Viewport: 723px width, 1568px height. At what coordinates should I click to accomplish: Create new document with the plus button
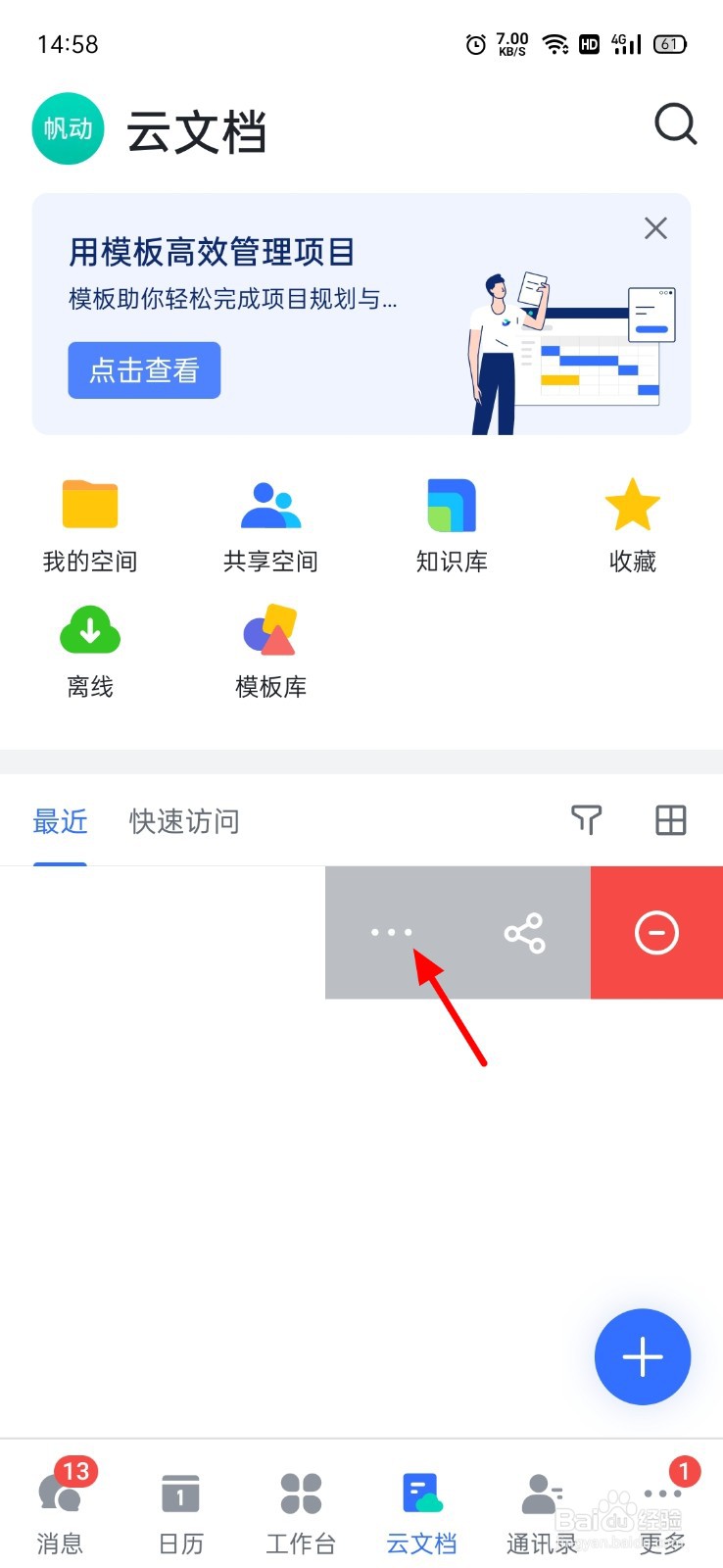[643, 1357]
